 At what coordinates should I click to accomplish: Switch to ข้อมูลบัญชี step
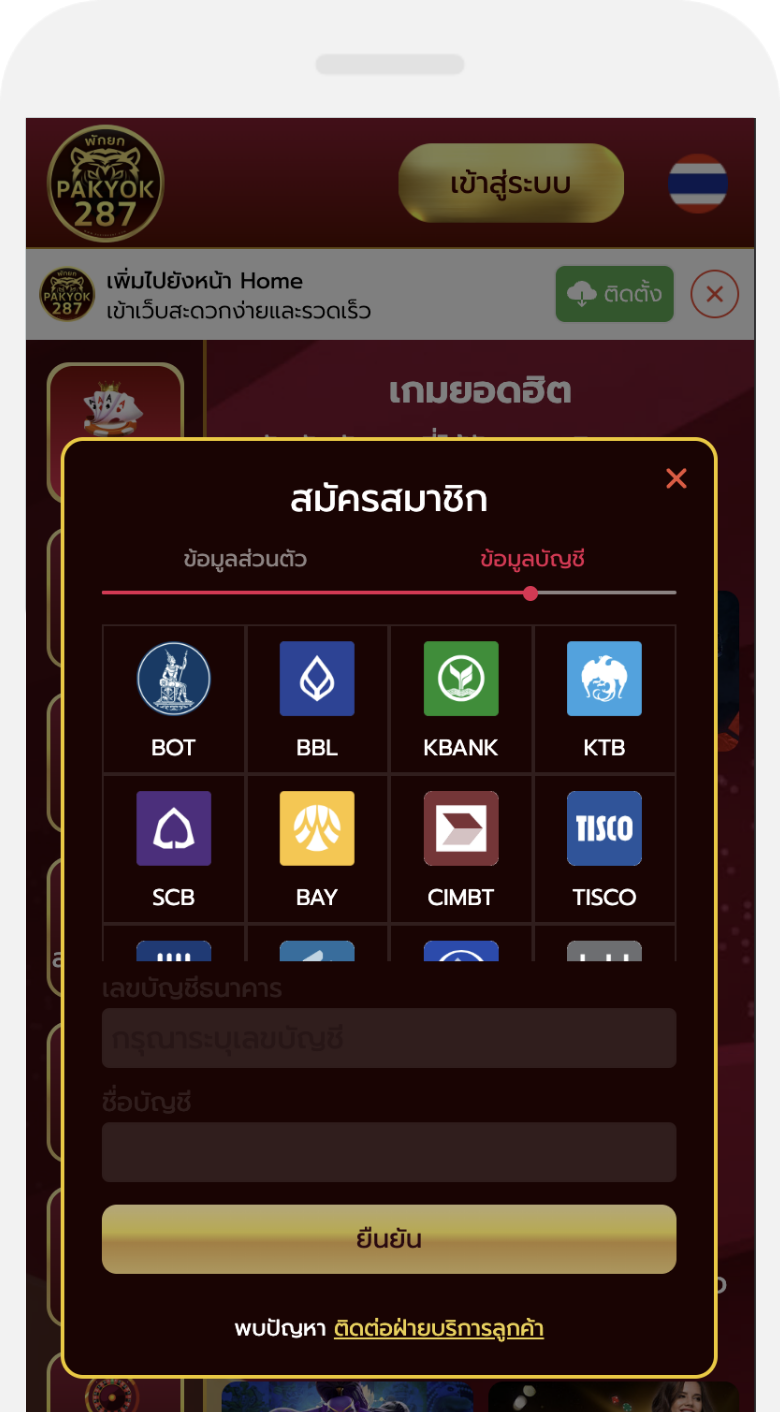[532, 559]
